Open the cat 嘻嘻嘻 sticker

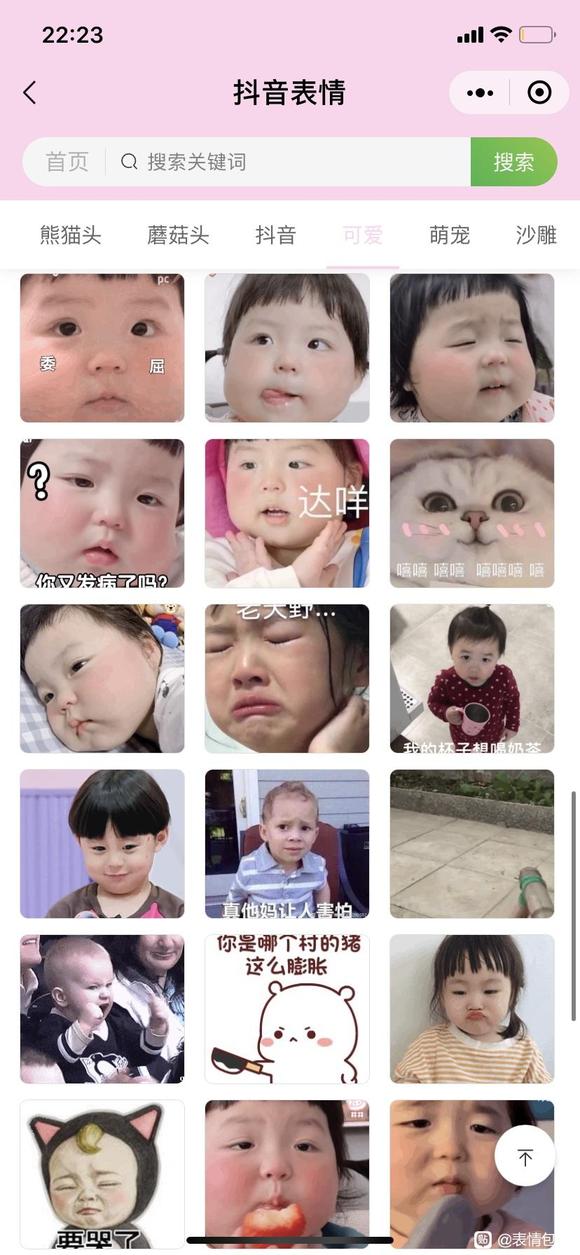(472, 513)
